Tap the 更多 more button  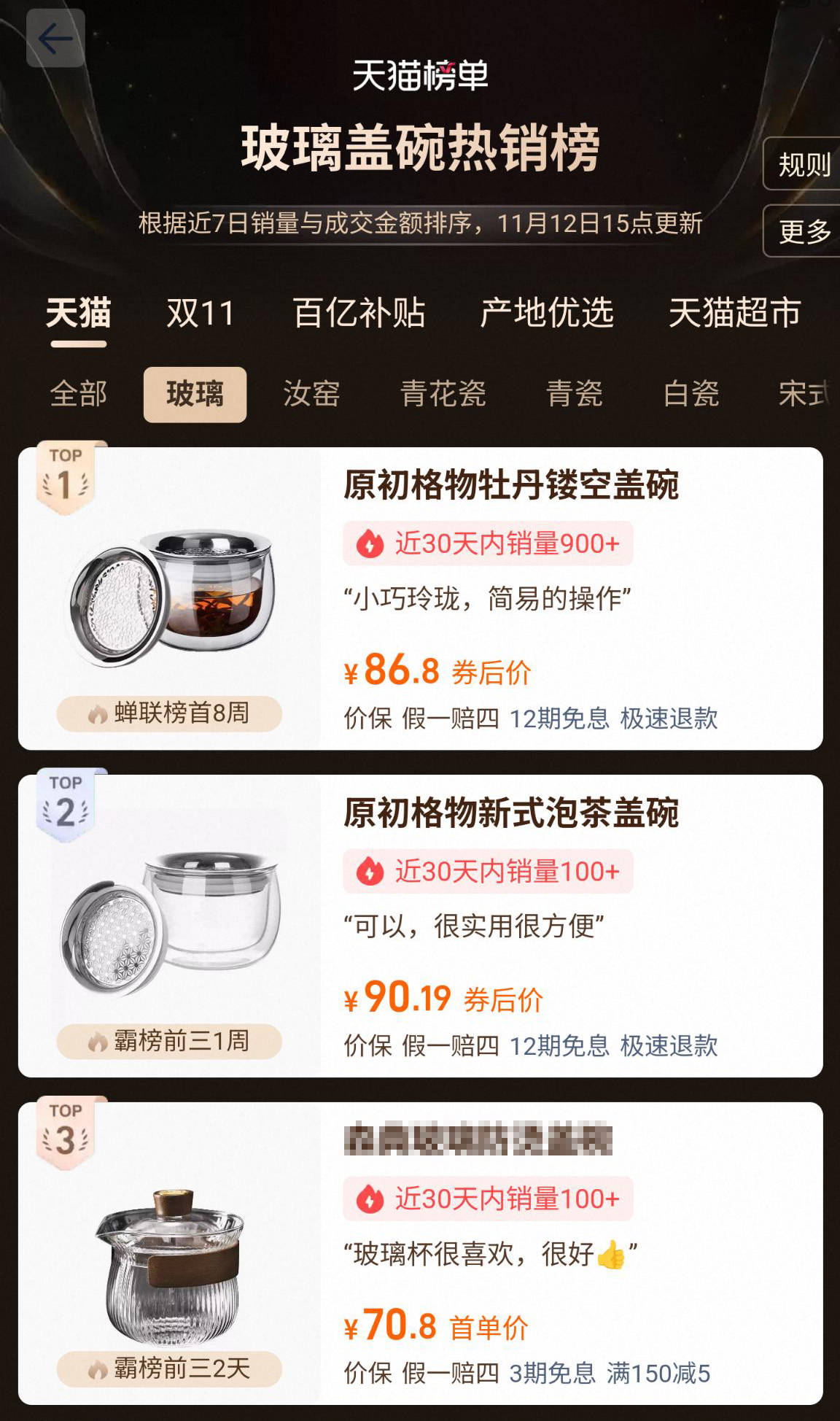[x=804, y=231]
